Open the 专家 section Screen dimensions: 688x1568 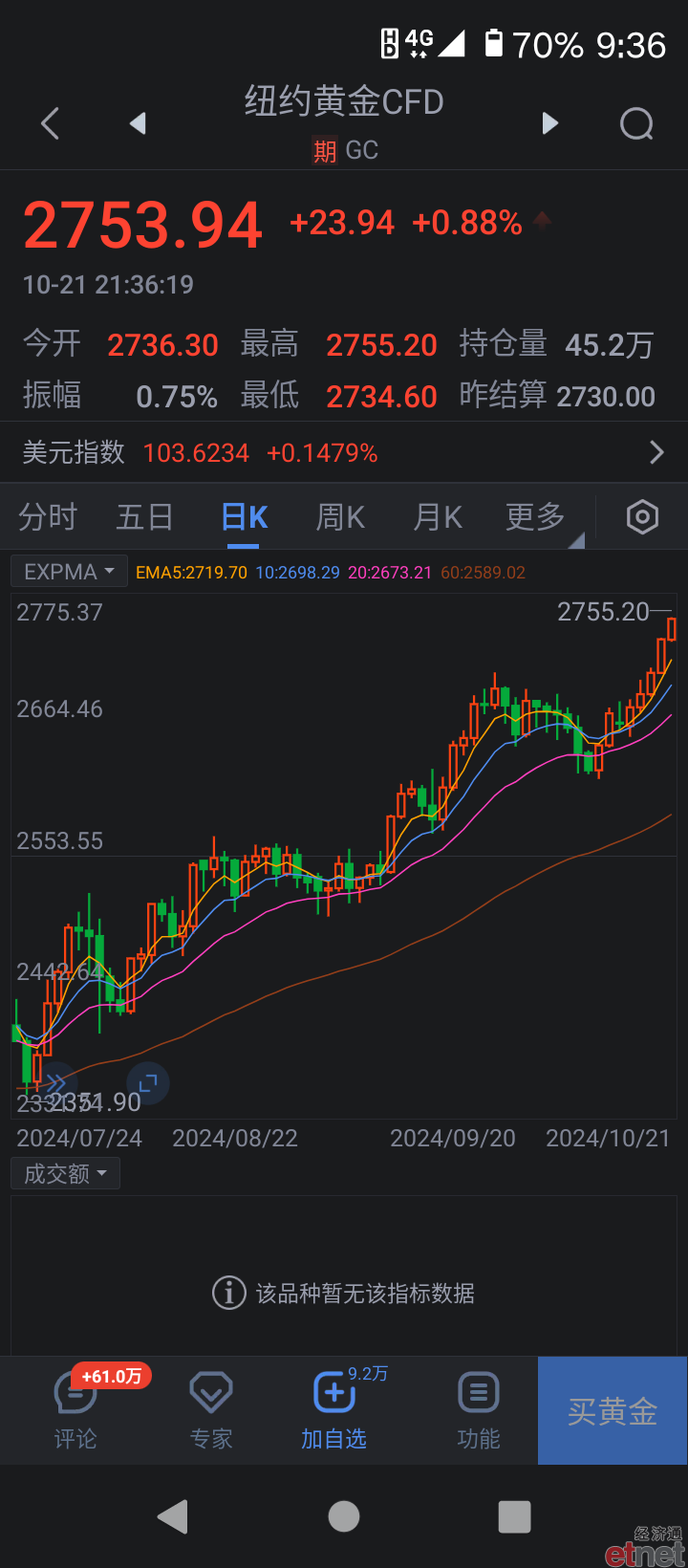click(x=211, y=1411)
